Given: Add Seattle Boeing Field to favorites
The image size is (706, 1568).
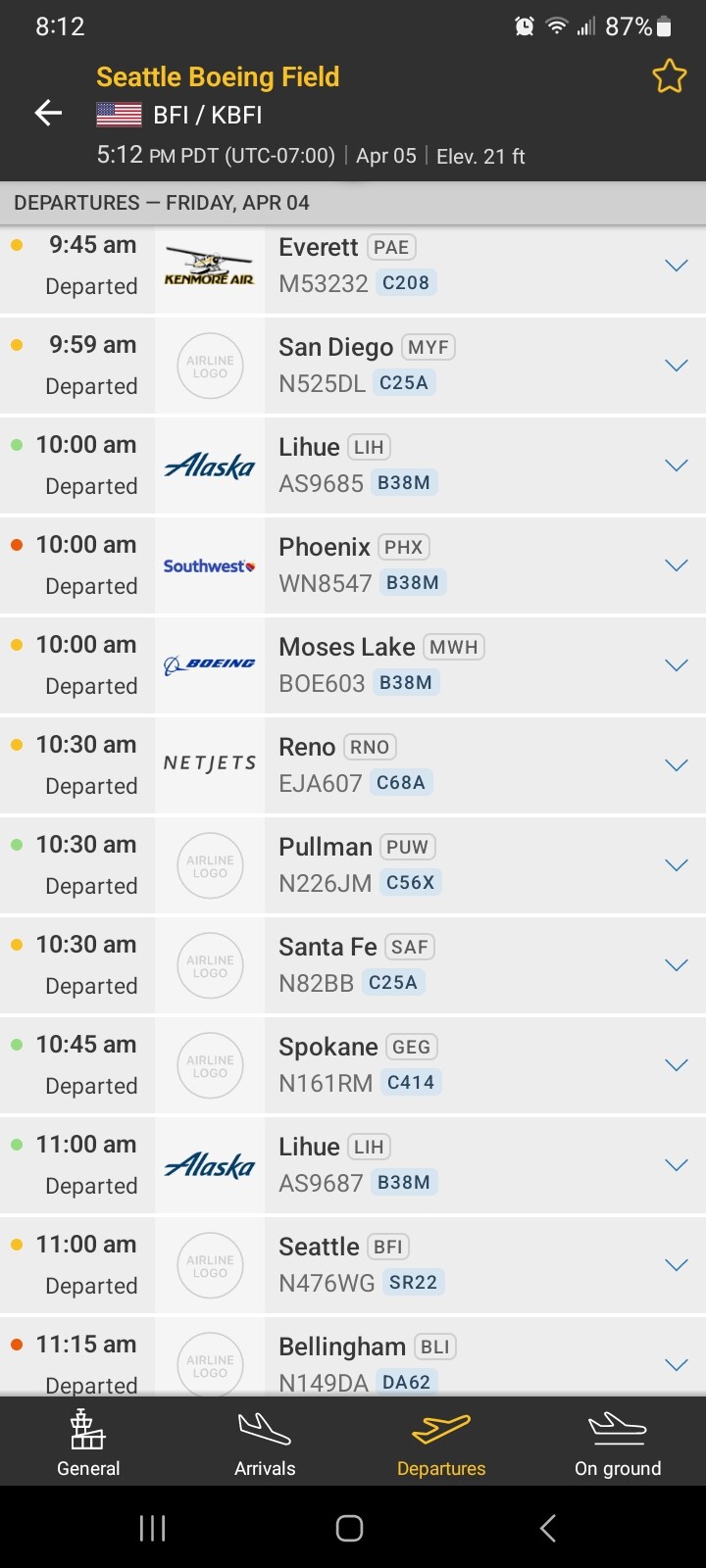Looking at the screenshot, I should pyautogui.click(x=669, y=76).
